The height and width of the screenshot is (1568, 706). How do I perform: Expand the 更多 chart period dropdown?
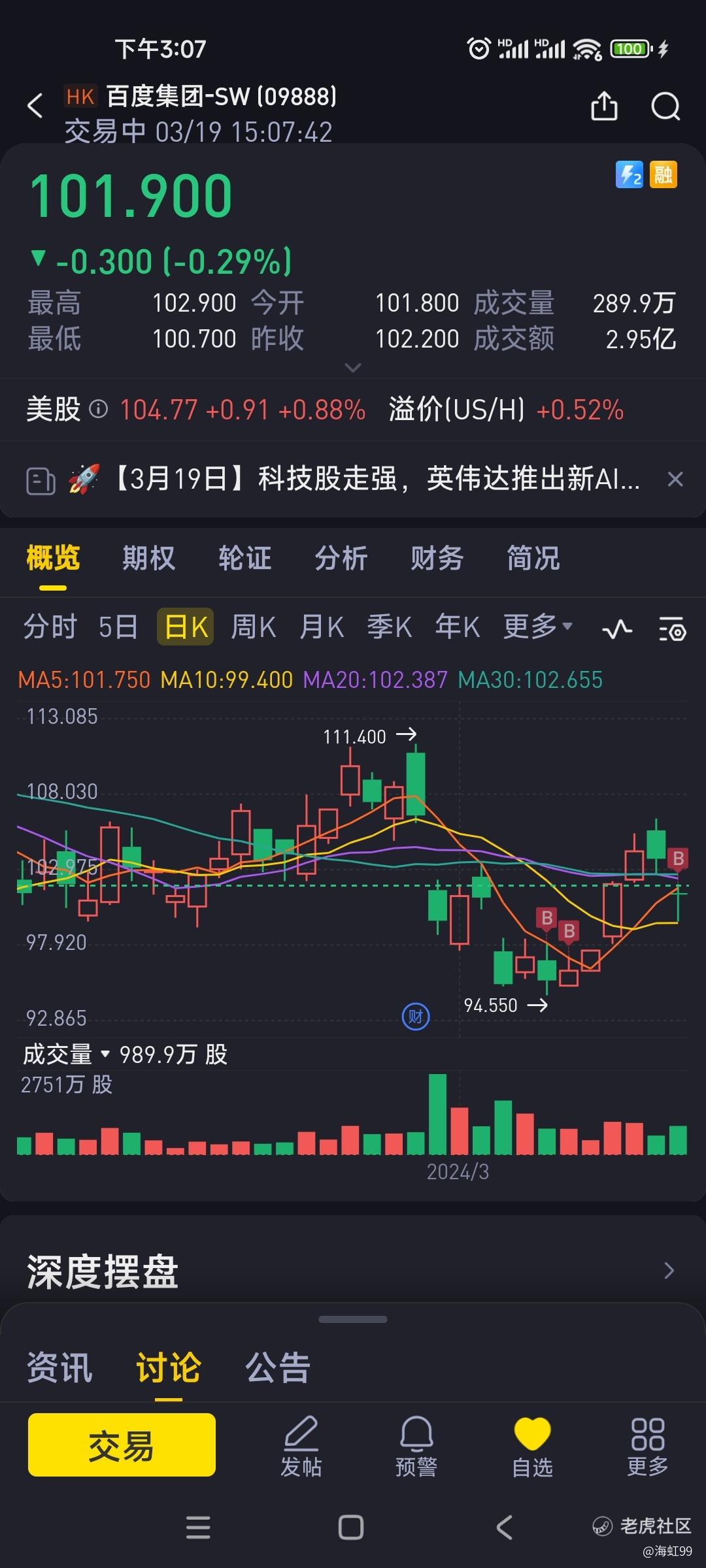click(537, 627)
